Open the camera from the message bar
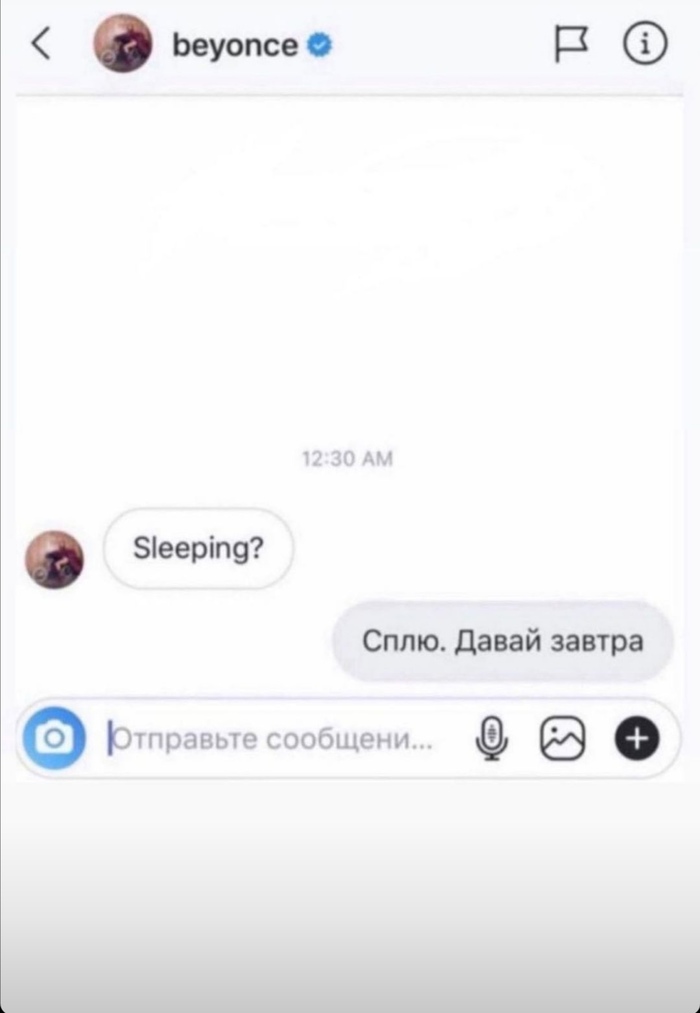The image size is (700, 1013). pyautogui.click(x=54, y=739)
